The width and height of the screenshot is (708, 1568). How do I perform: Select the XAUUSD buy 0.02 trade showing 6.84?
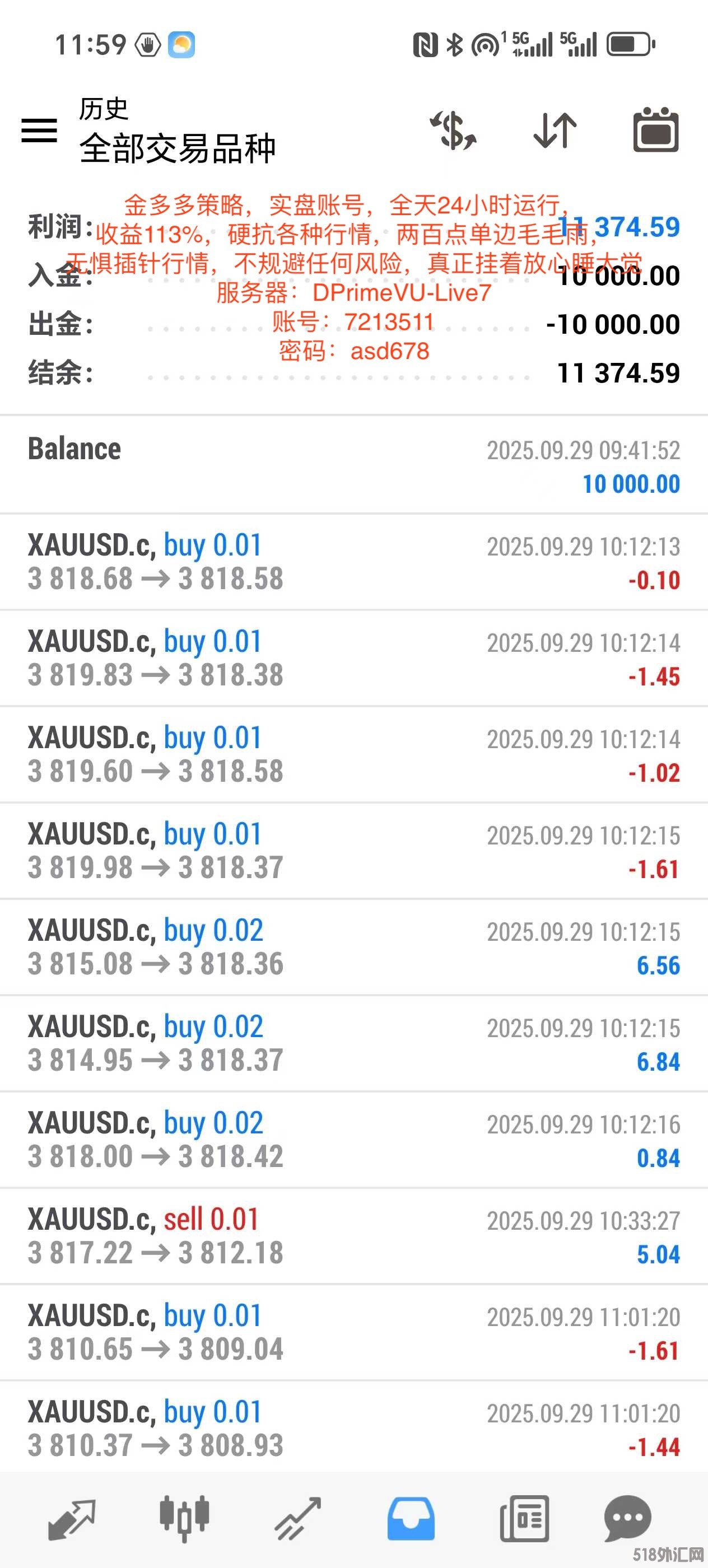tap(353, 1043)
